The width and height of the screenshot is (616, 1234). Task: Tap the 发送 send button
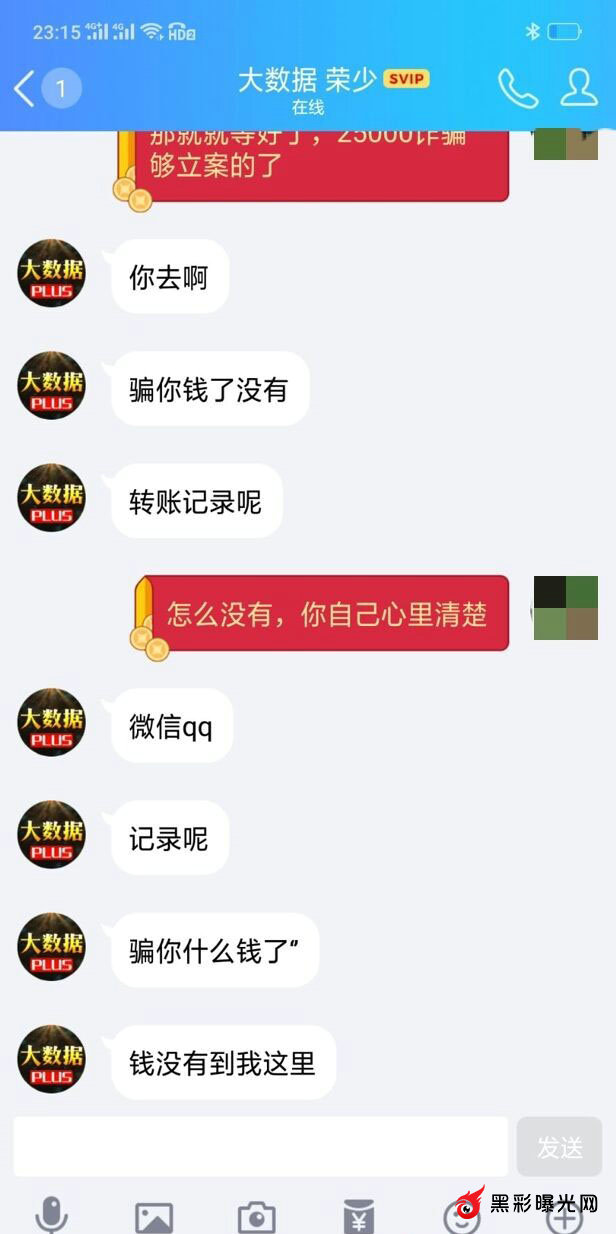pos(559,1146)
